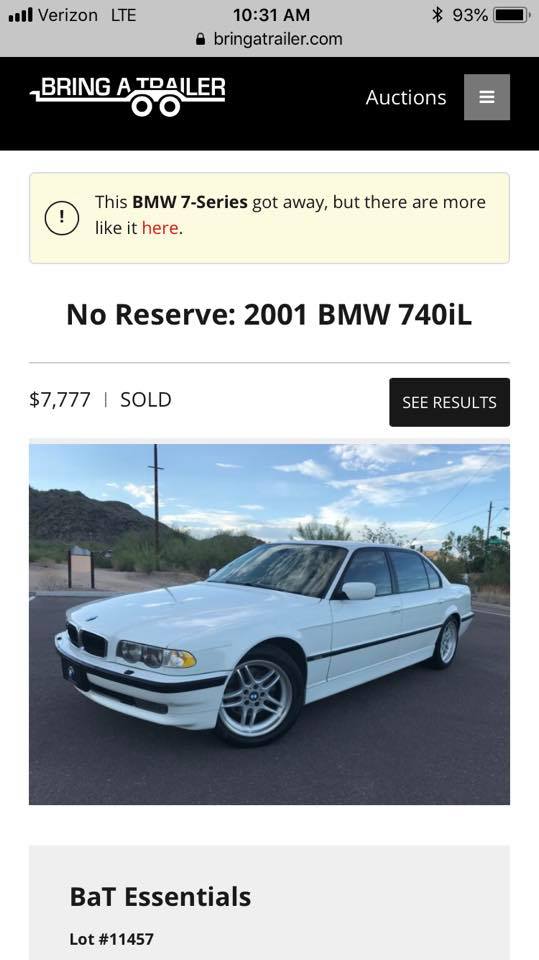The image size is (539, 960).
Task: Open the white BMW 740iL photo
Action: point(269,624)
